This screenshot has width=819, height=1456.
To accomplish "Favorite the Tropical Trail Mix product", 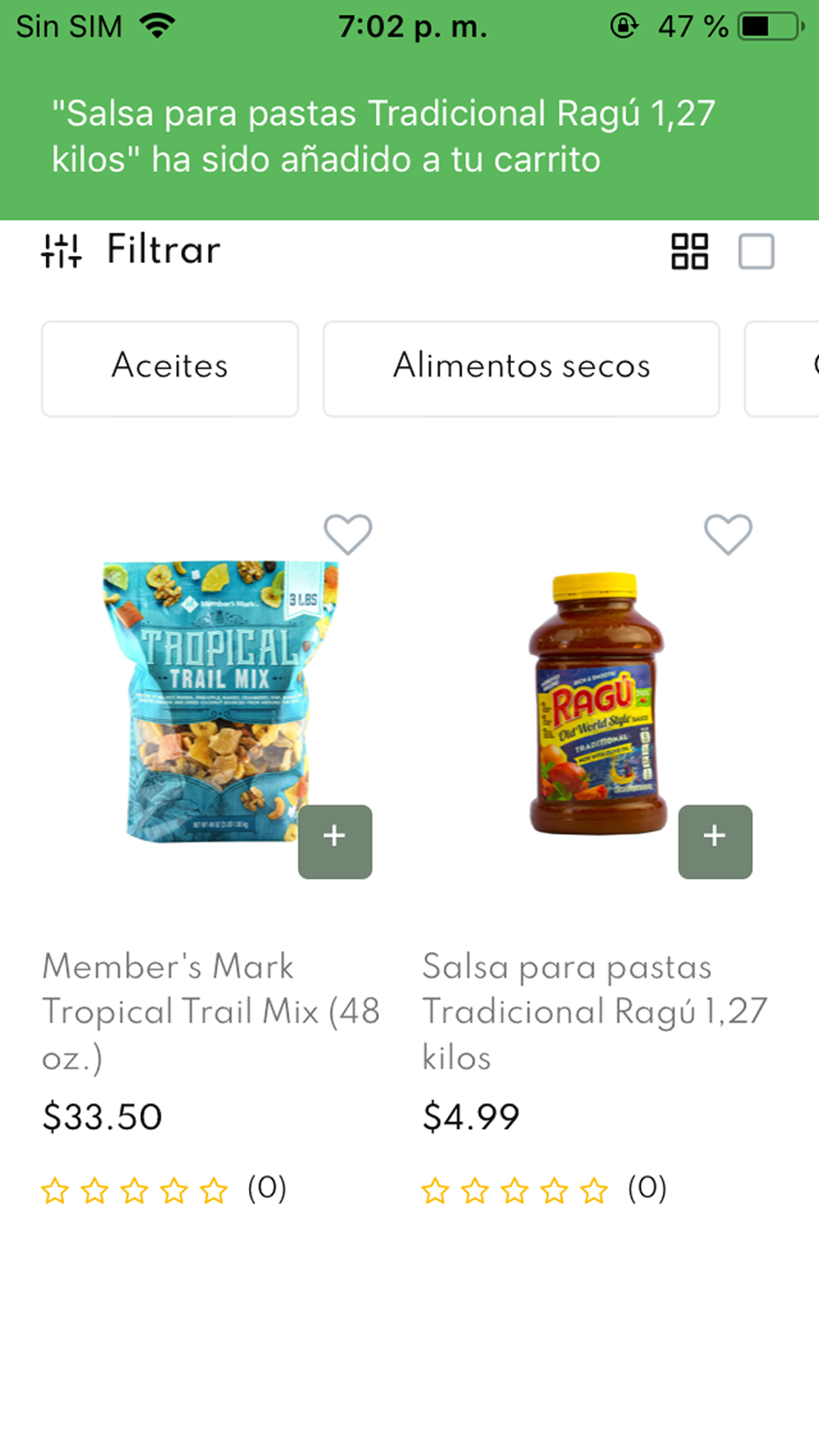I will pyautogui.click(x=348, y=535).
